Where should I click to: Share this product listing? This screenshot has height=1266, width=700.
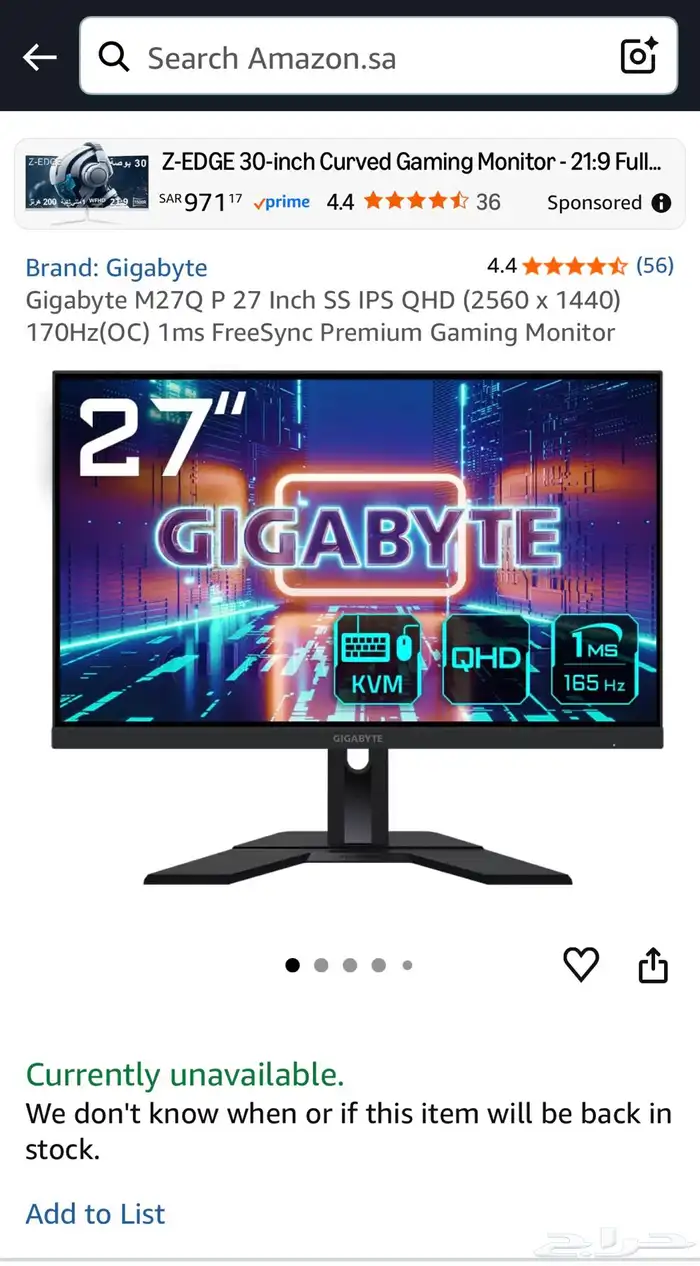click(653, 965)
